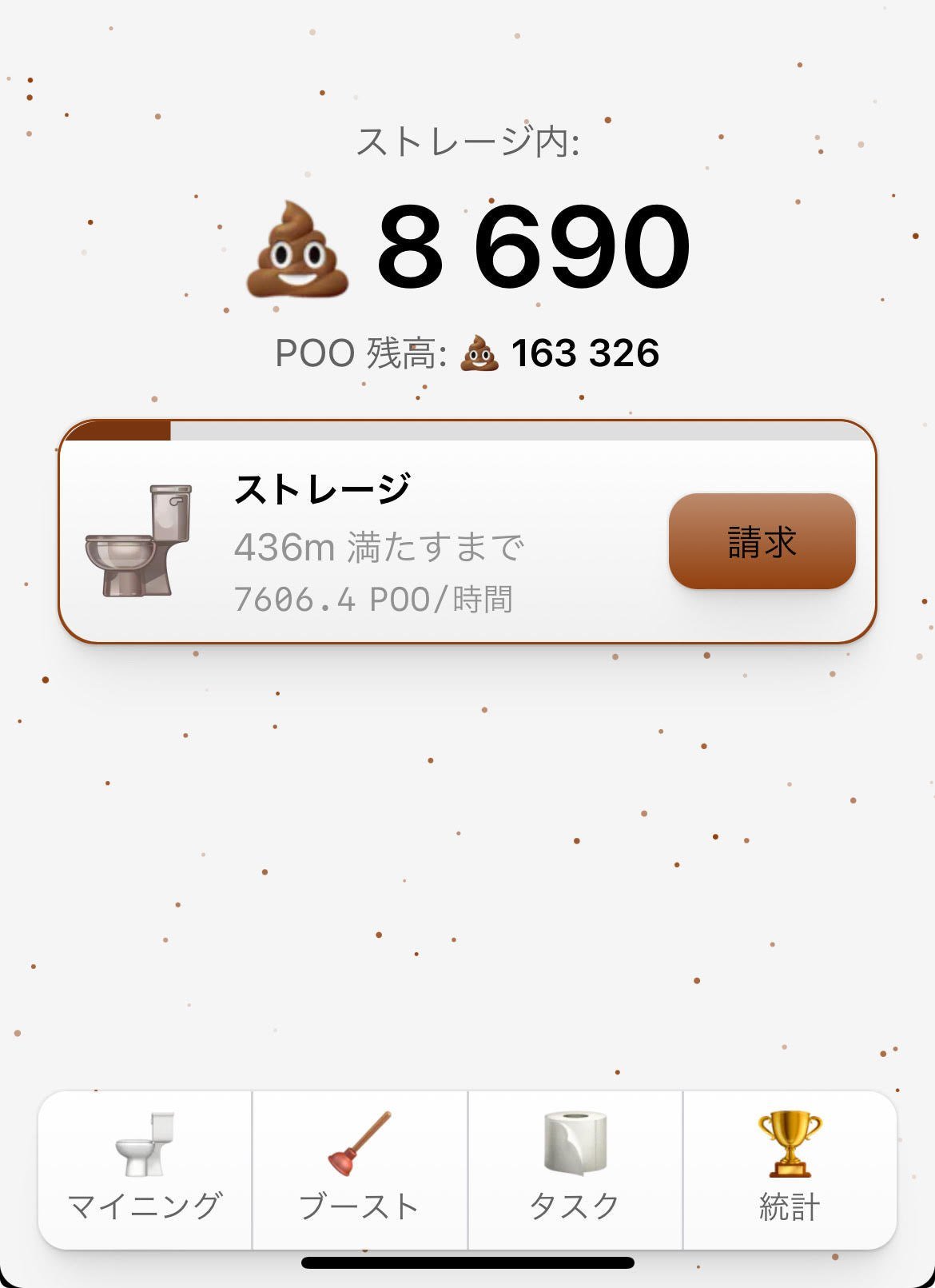This screenshot has width=935, height=1288.
Task: Switch to the マイニング tab
Action: (145, 1169)
